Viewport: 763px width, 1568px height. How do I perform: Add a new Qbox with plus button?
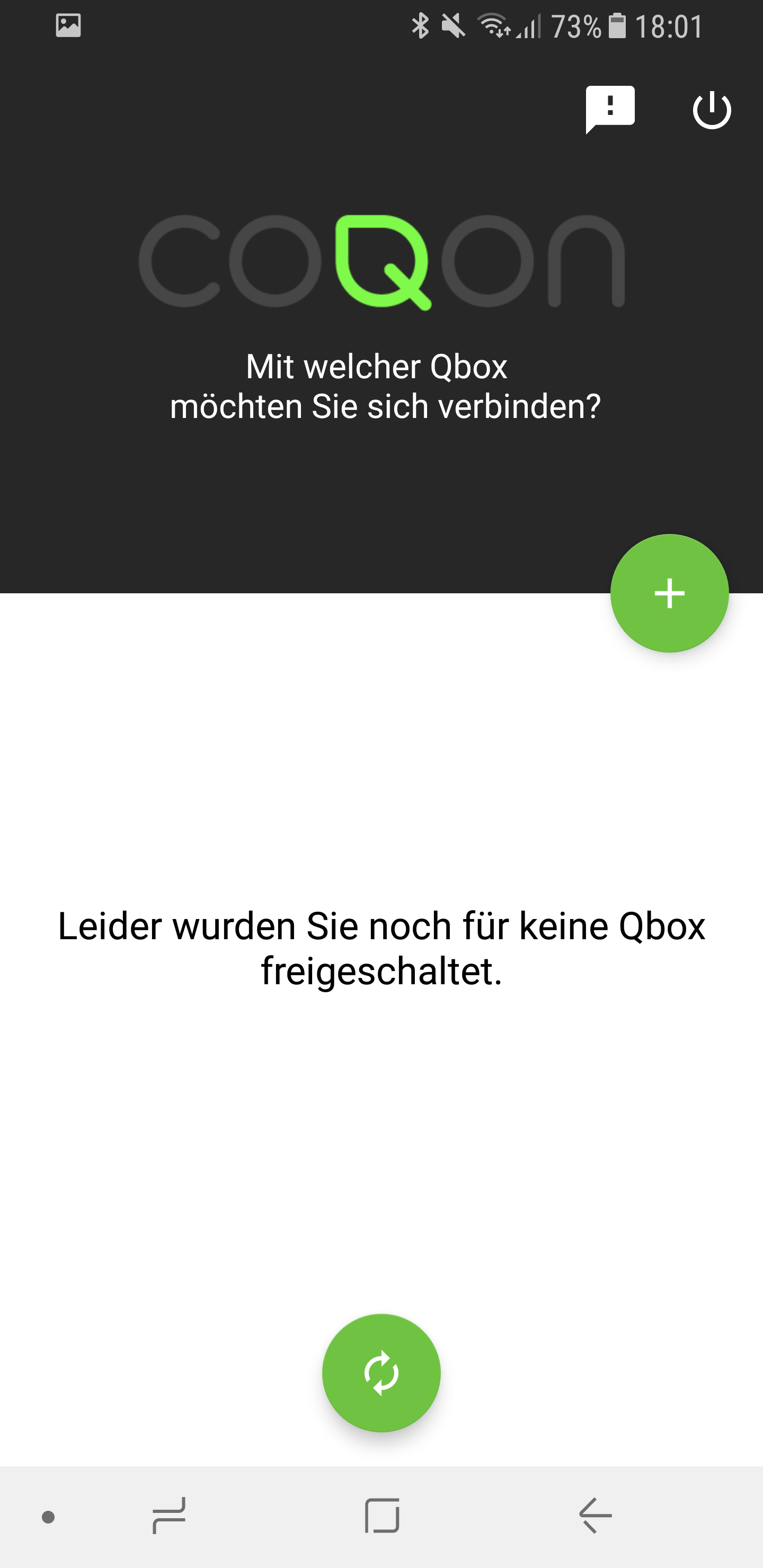(669, 593)
